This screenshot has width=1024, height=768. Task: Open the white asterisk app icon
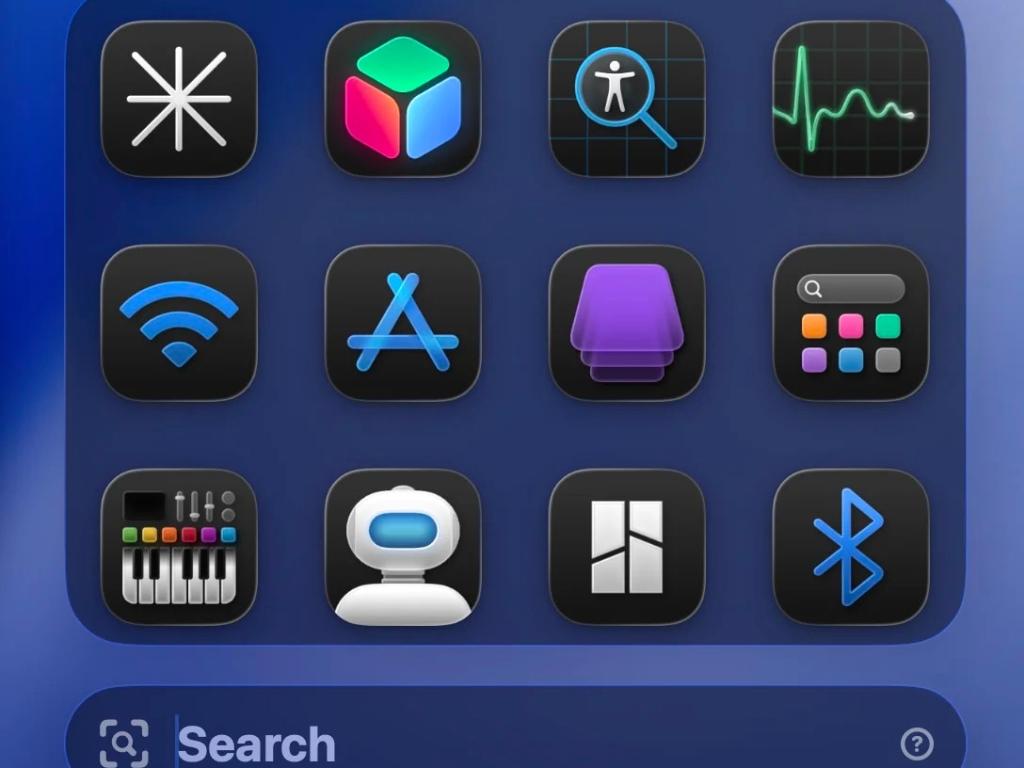point(179,99)
